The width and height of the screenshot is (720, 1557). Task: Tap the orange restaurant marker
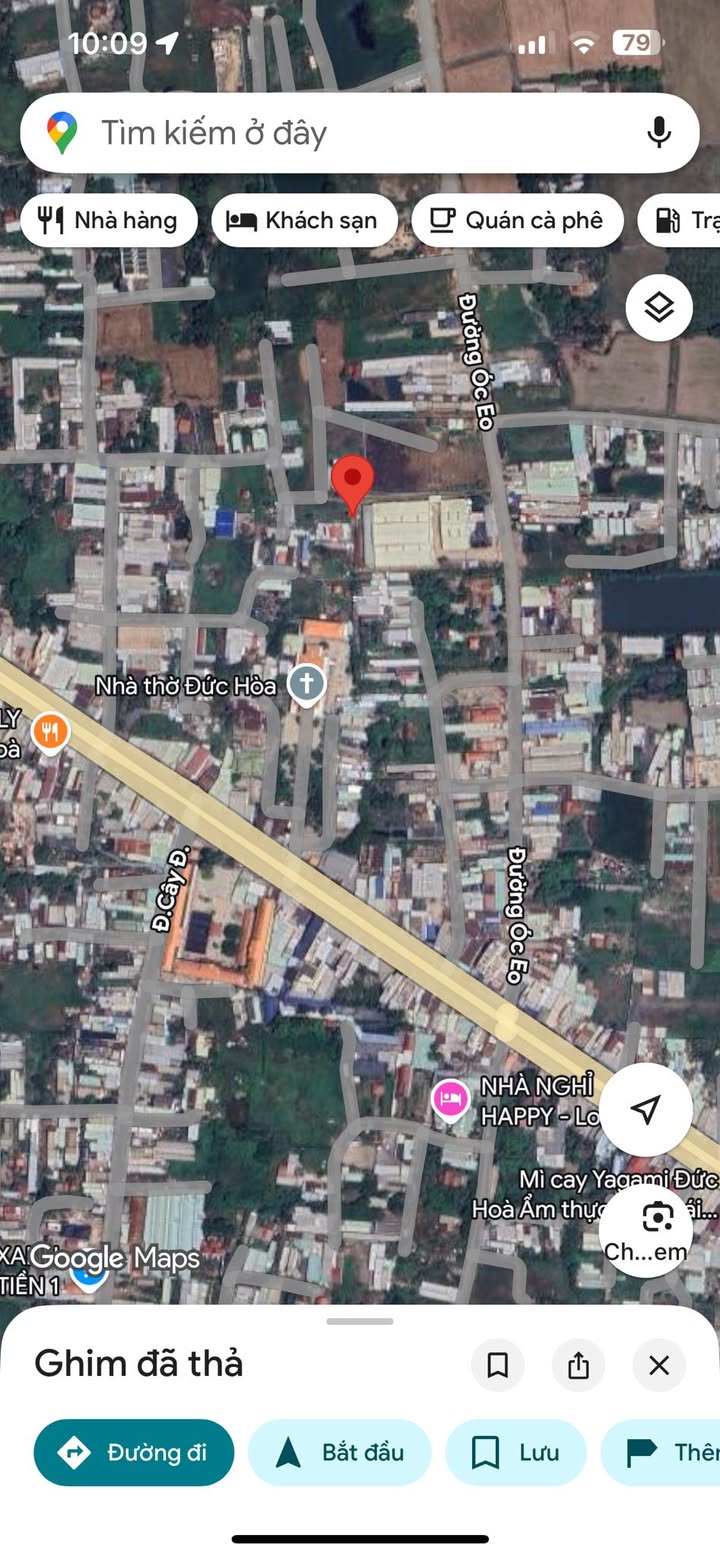tap(49, 733)
